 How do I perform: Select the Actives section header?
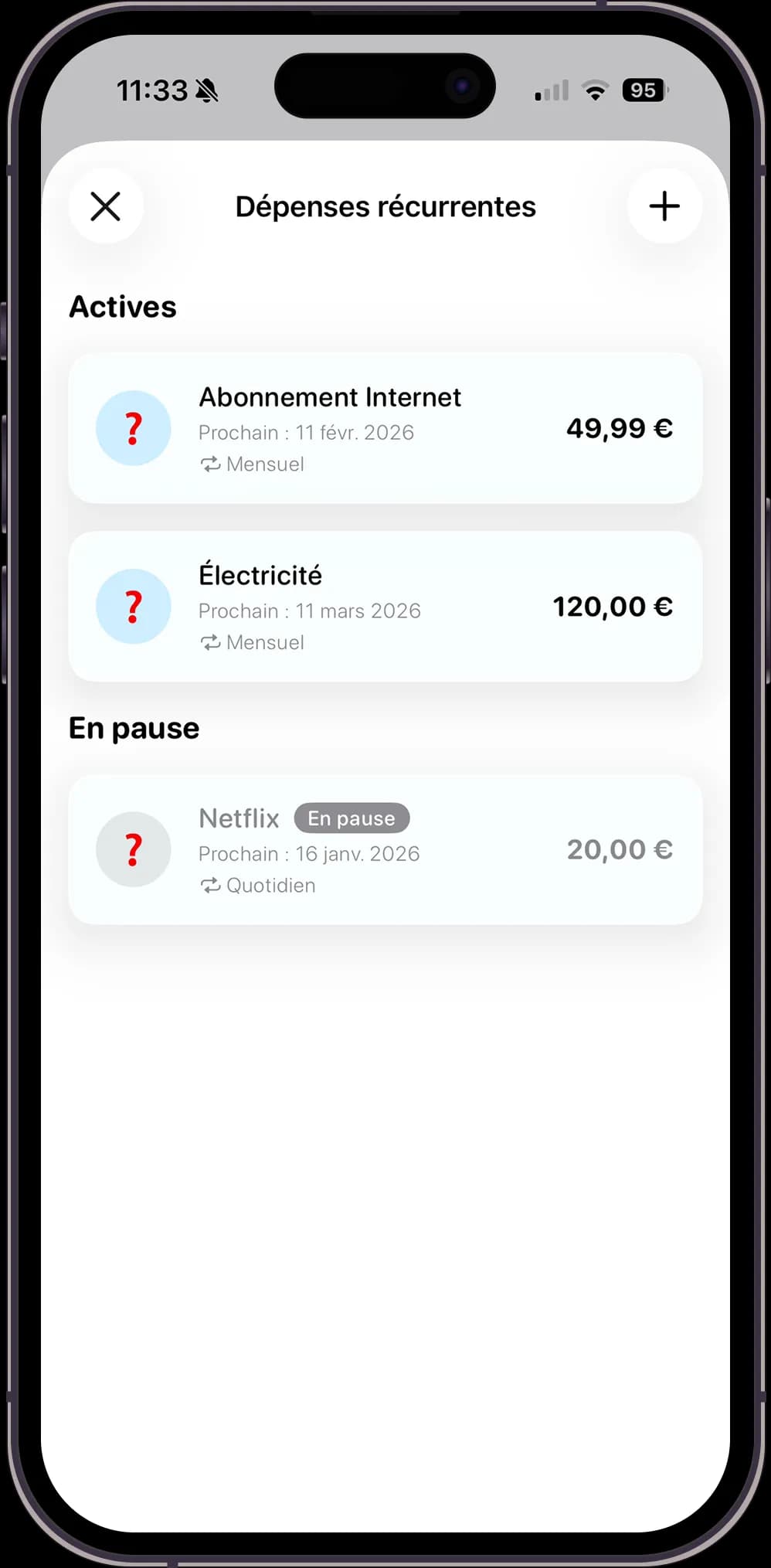(123, 307)
